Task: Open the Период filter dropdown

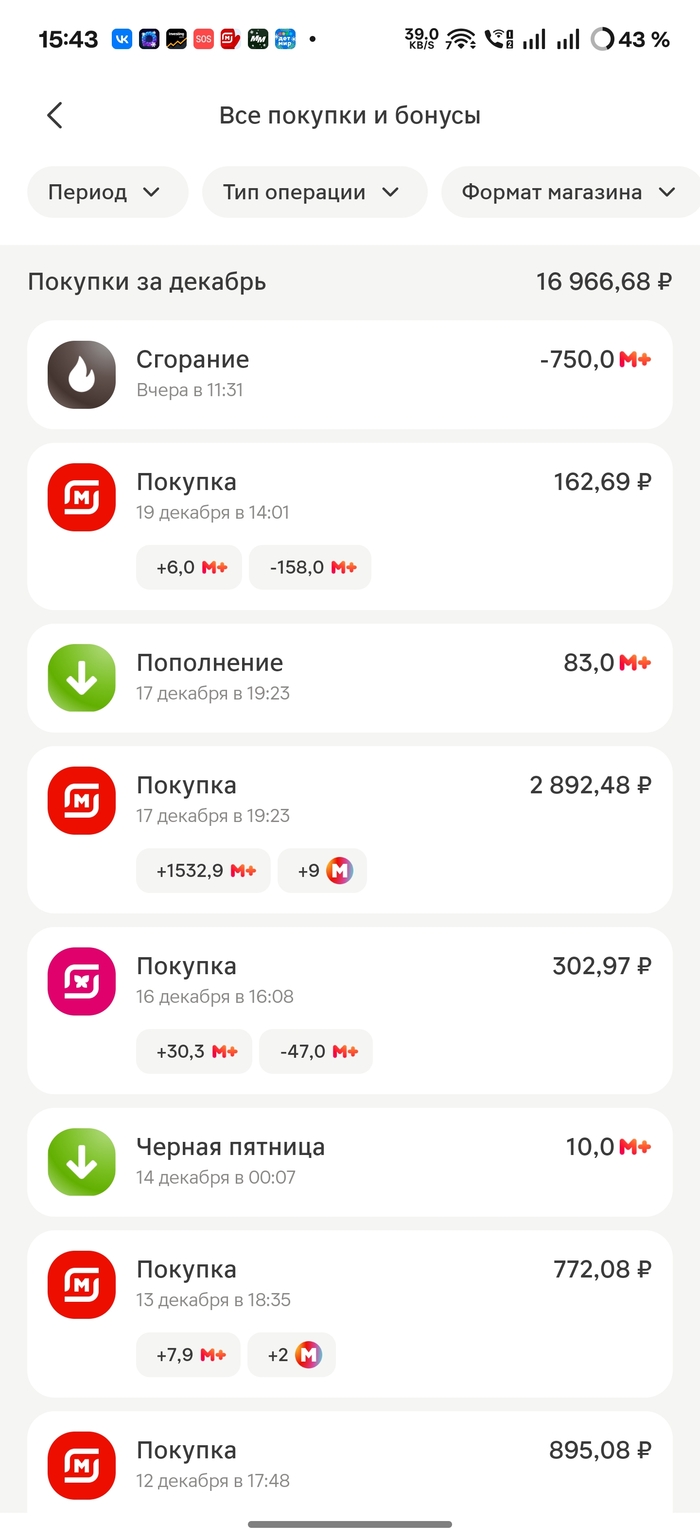Action: [x=106, y=192]
